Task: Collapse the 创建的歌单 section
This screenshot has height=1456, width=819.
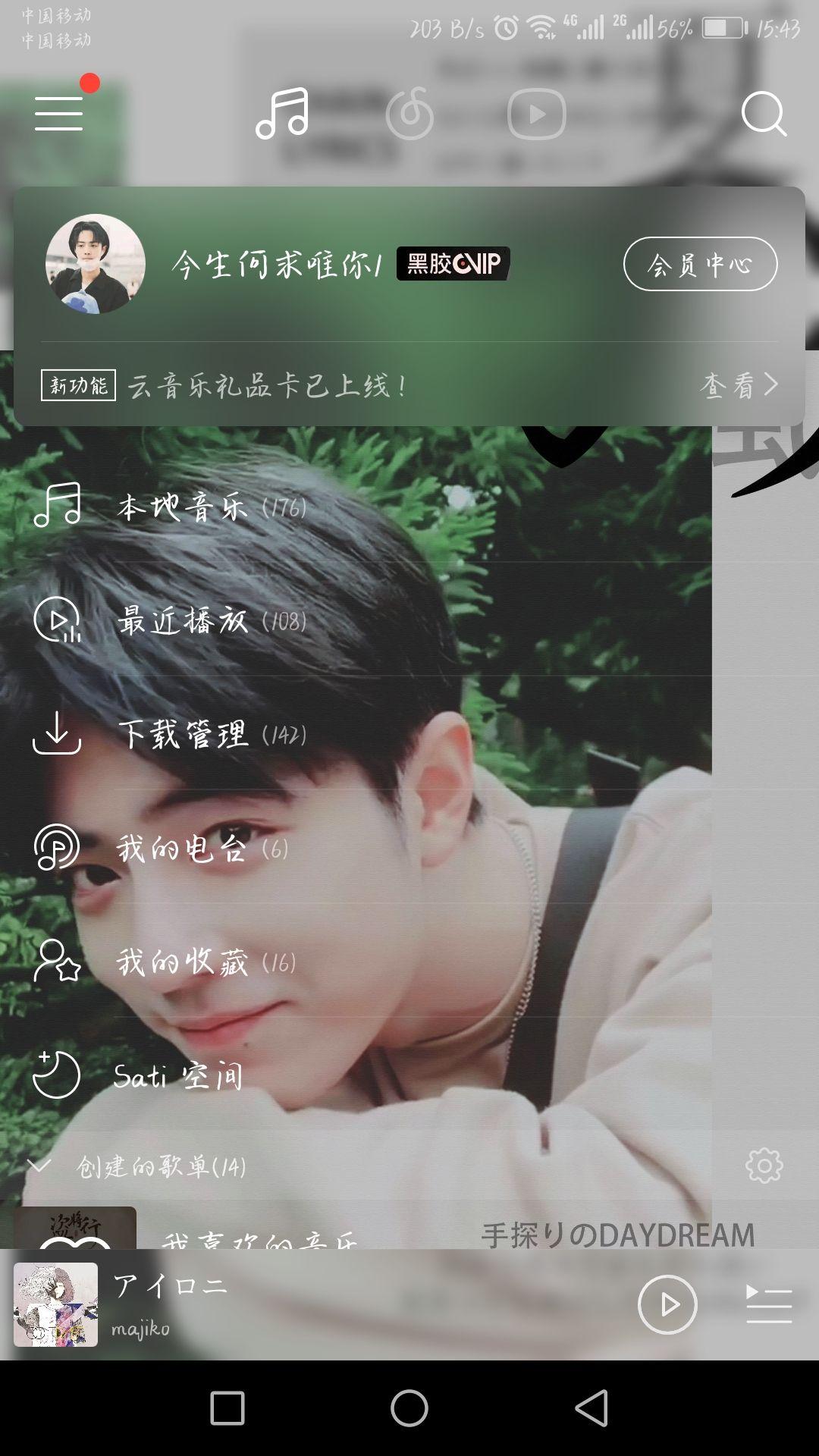Action: coord(39,1166)
